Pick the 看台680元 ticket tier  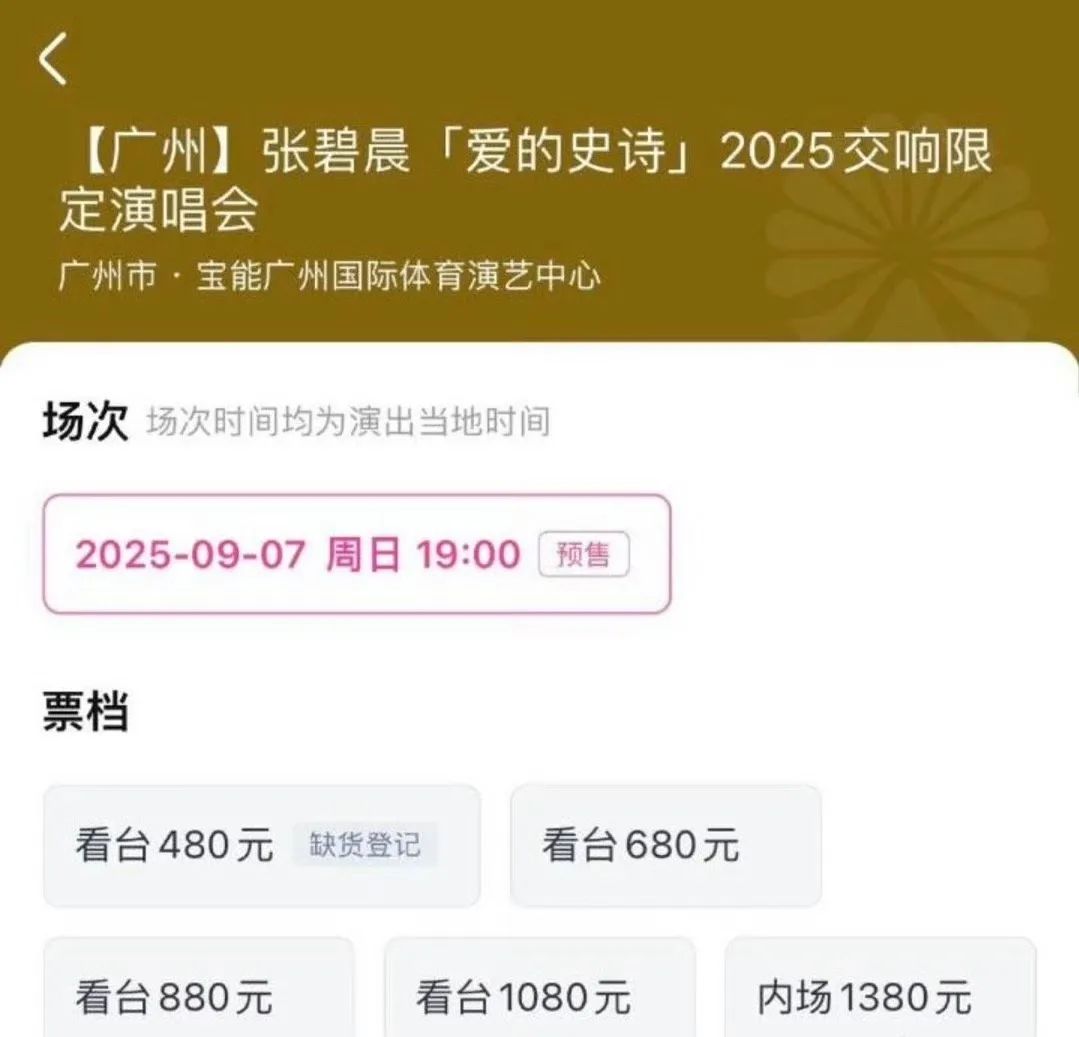click(x=665, y=846)
